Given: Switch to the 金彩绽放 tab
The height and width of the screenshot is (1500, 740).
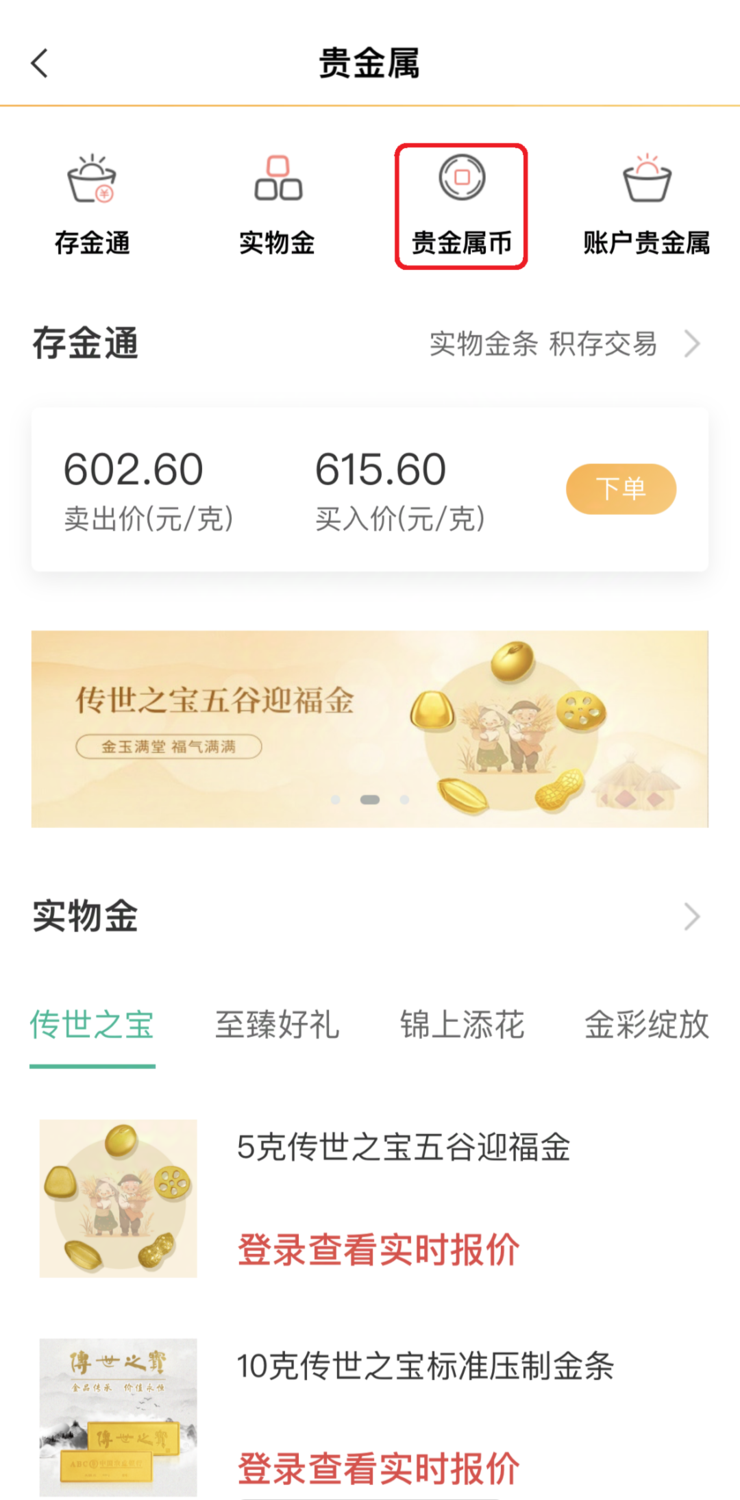Looking at the screenshot, I should coord(647,1025).
